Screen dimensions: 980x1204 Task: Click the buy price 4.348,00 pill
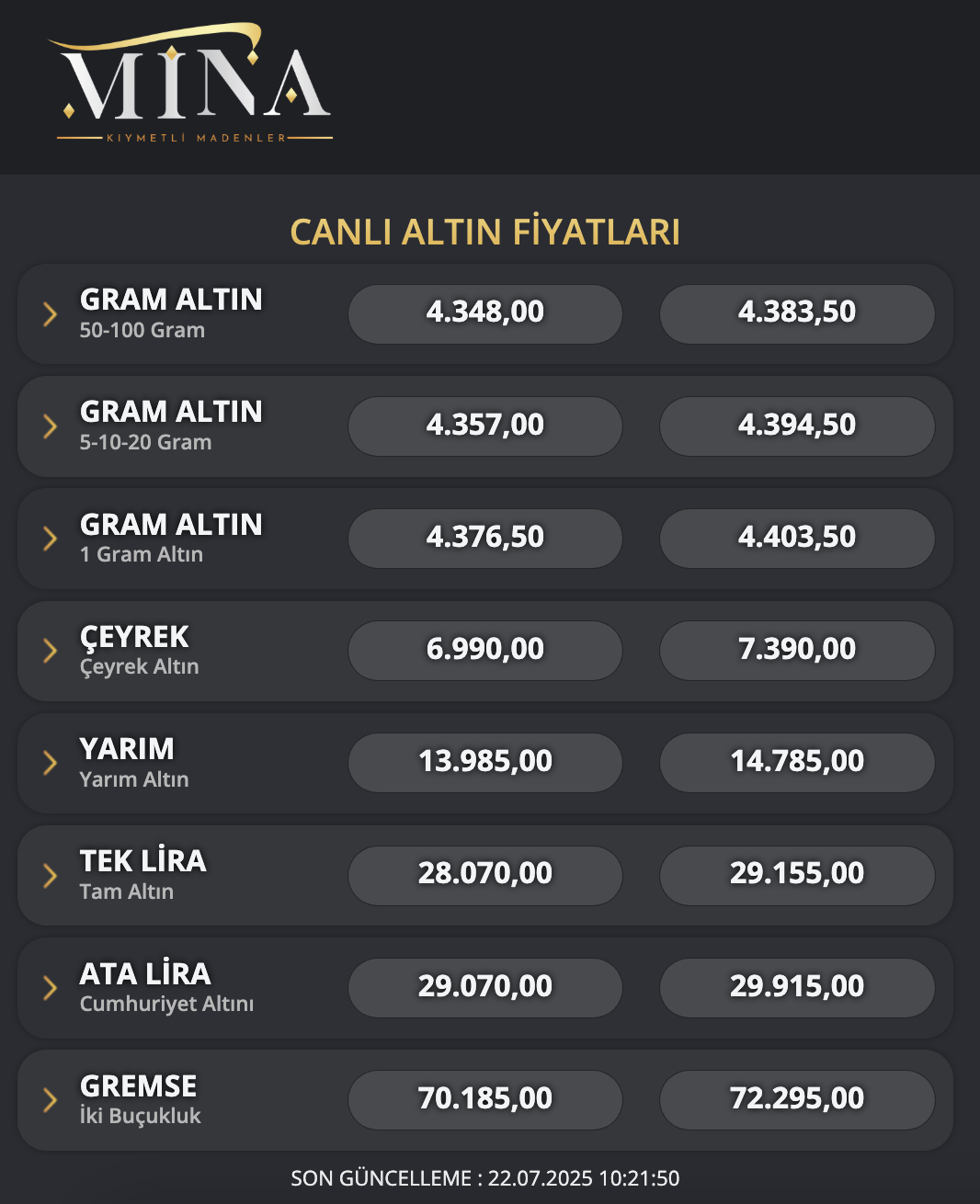click(485, 312)
